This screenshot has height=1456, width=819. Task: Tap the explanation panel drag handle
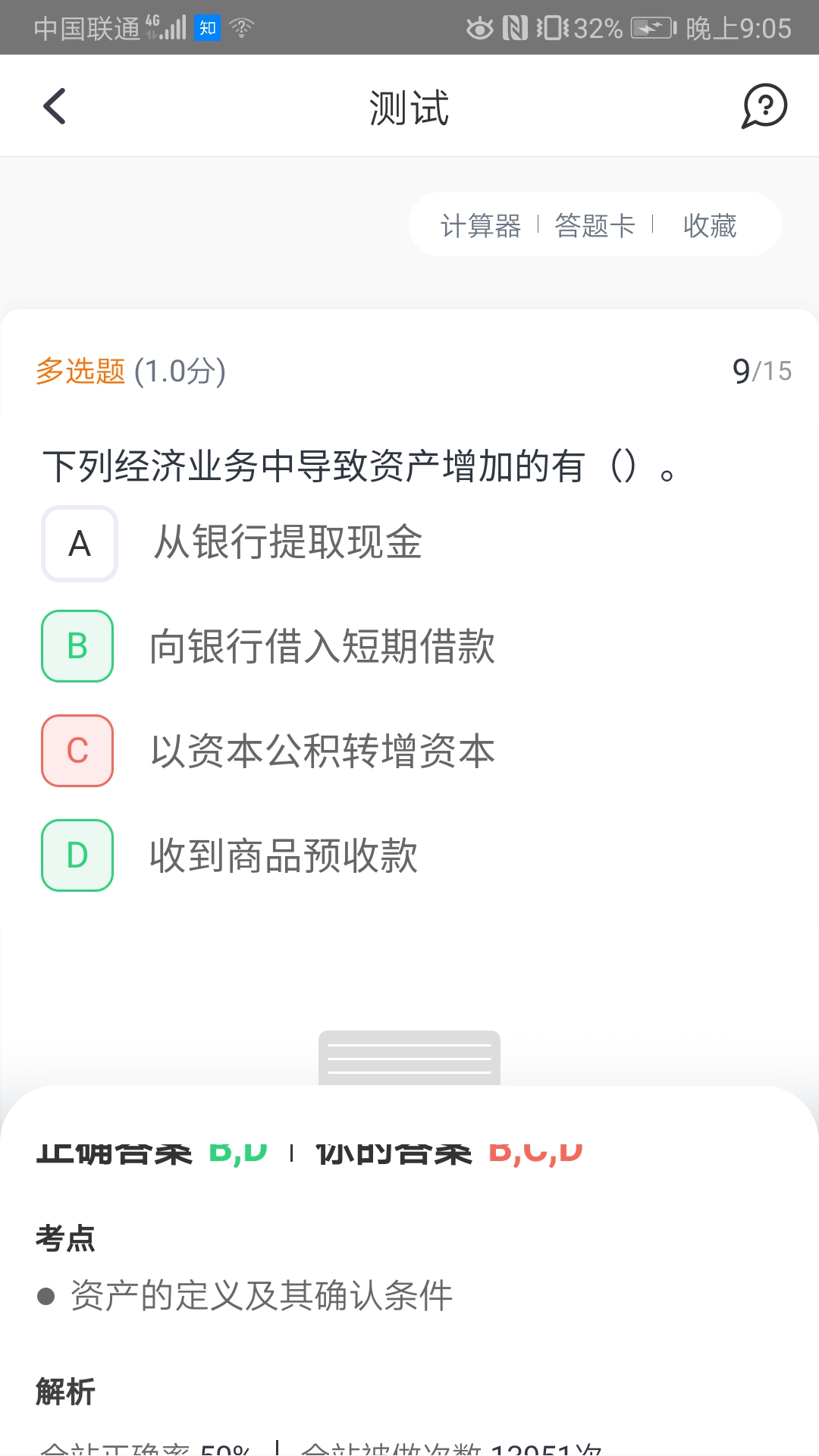409,1058
